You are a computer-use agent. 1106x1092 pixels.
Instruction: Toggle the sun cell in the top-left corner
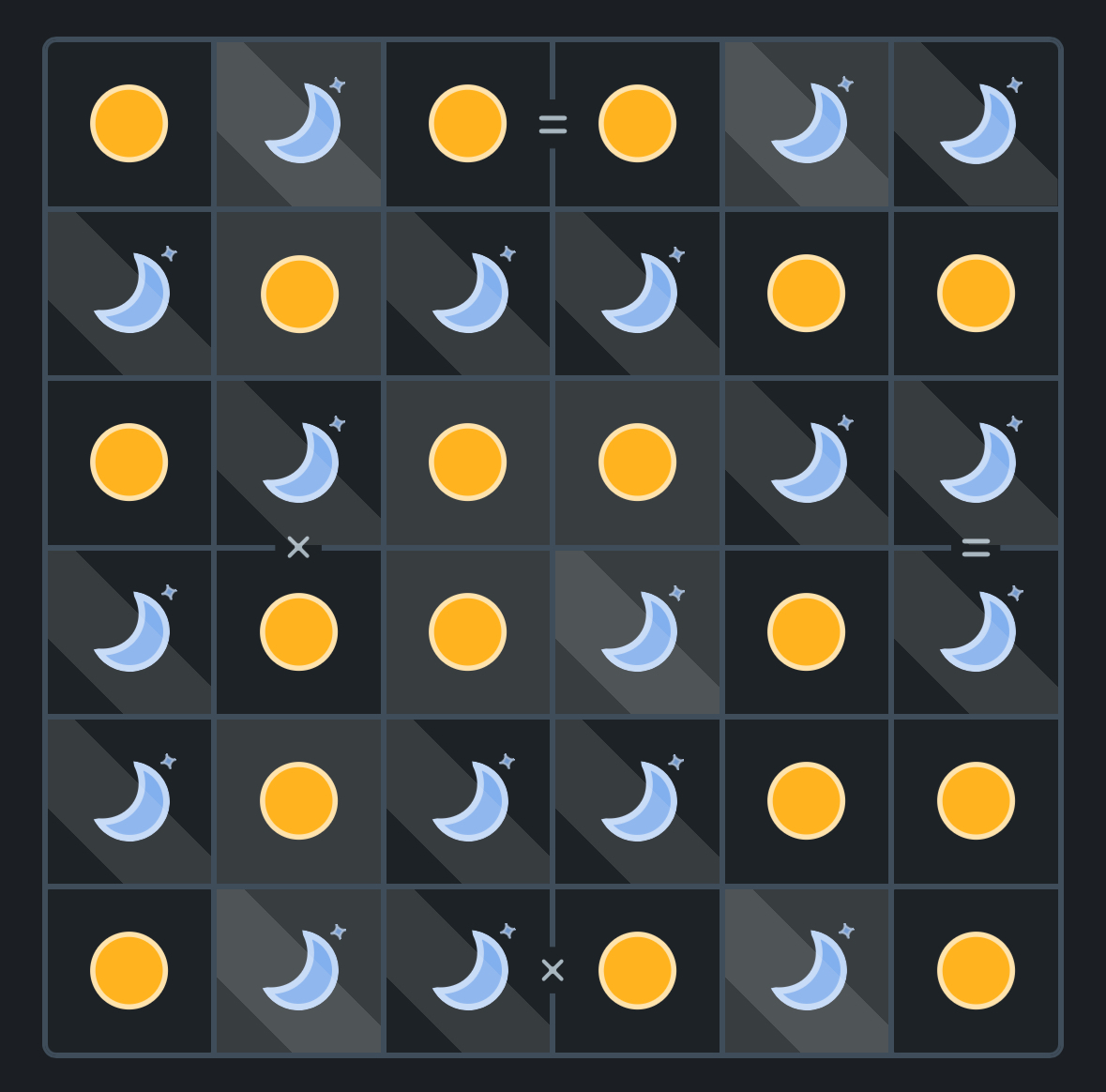click(129, 124)
